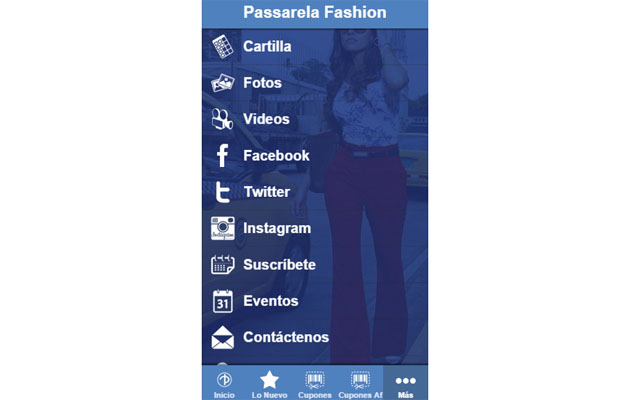
Task: Open the Eventos calendar
Action: (270, 300)
